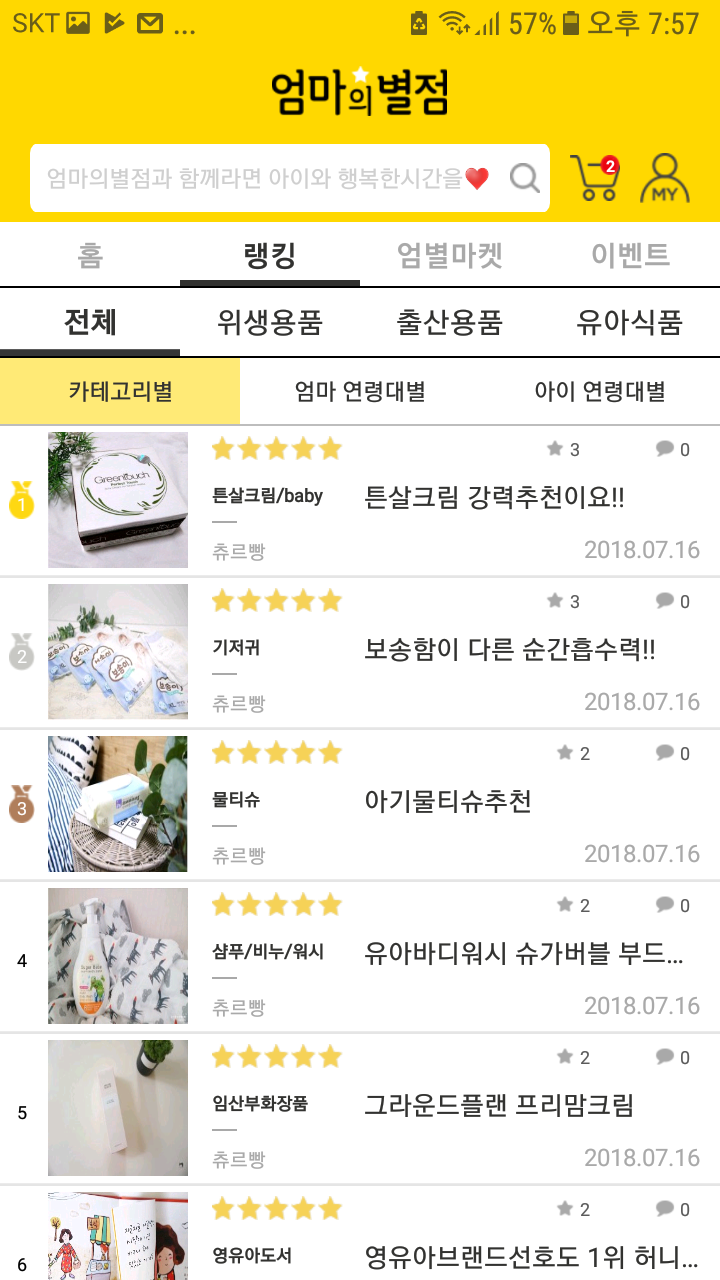720x1280 pixels.
Task: Open the shopping cart icon
Action: (x=594, y=178)
